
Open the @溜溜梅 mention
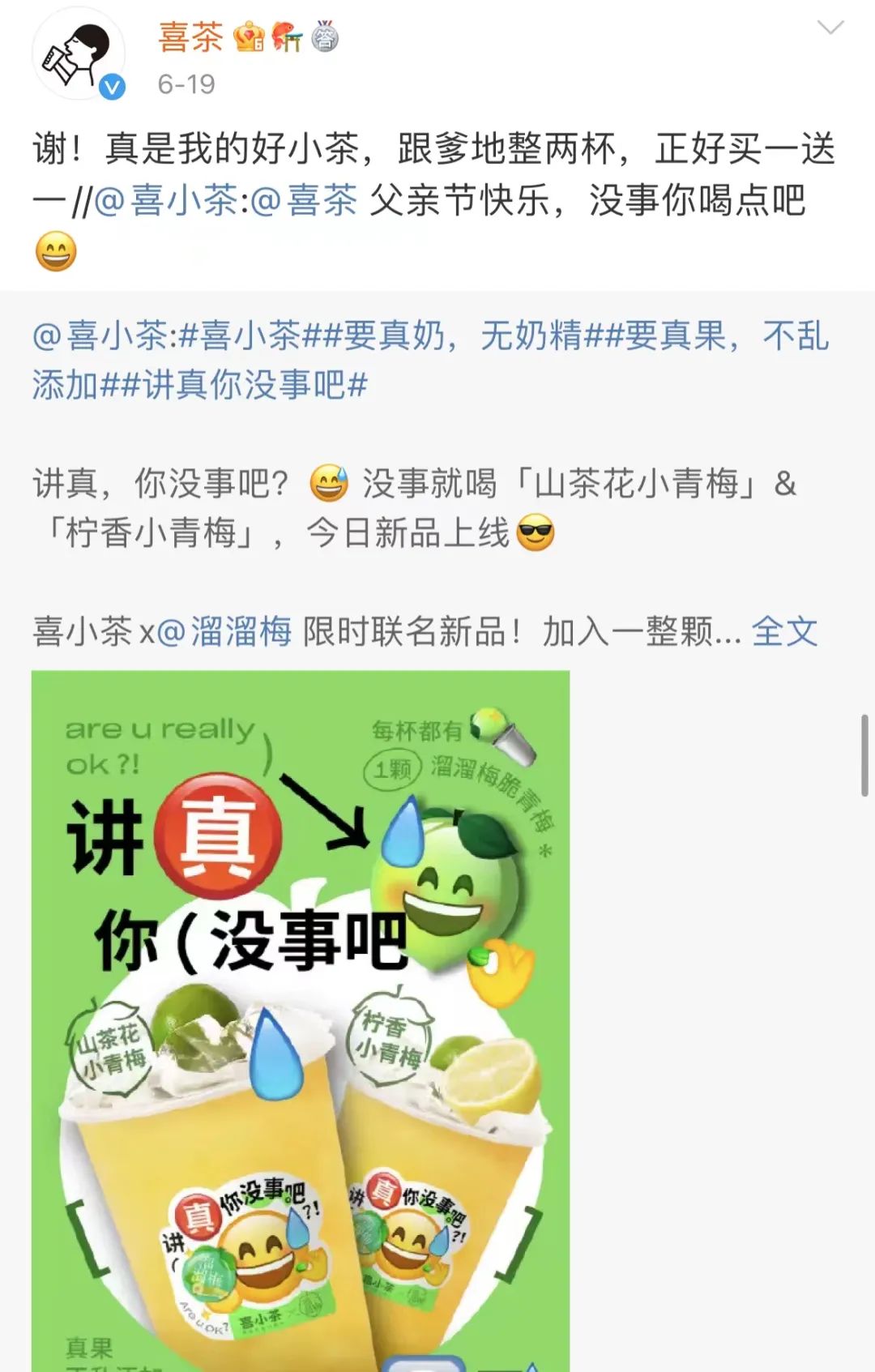(x=224, y=631)
